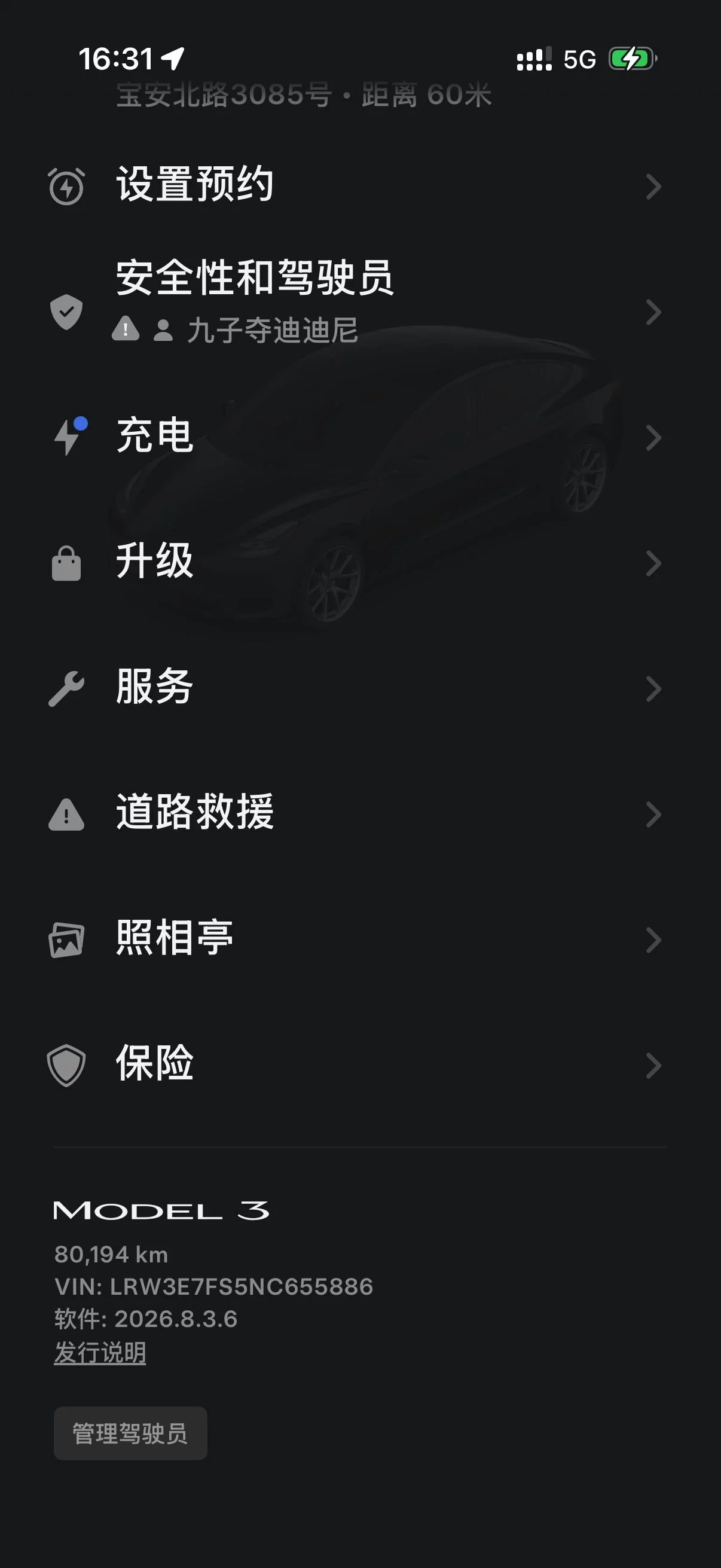Open the 设置预约 schedule row
The height and width of the screenshot is (1568, 721).
tap(360, 185)
